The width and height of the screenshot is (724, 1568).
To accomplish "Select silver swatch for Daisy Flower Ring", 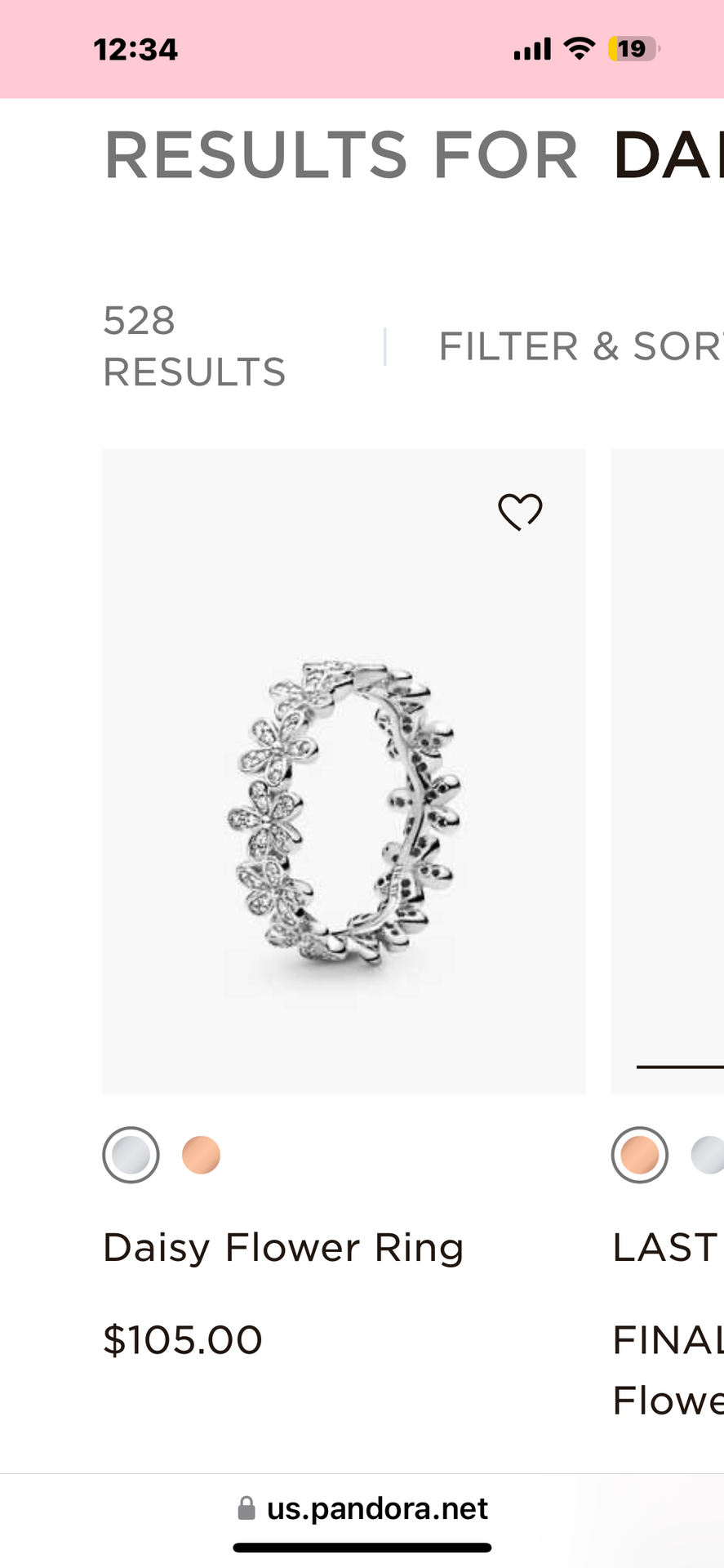I will coord(131,1155).
